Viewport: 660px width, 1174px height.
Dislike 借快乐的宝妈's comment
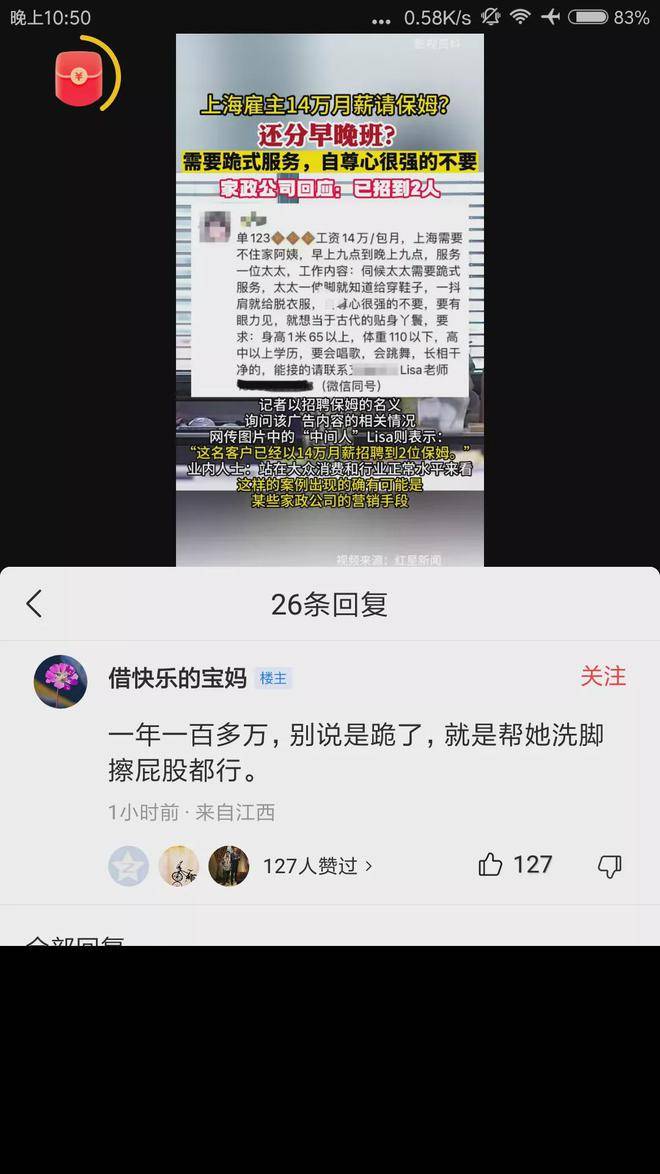click(609, 866)
